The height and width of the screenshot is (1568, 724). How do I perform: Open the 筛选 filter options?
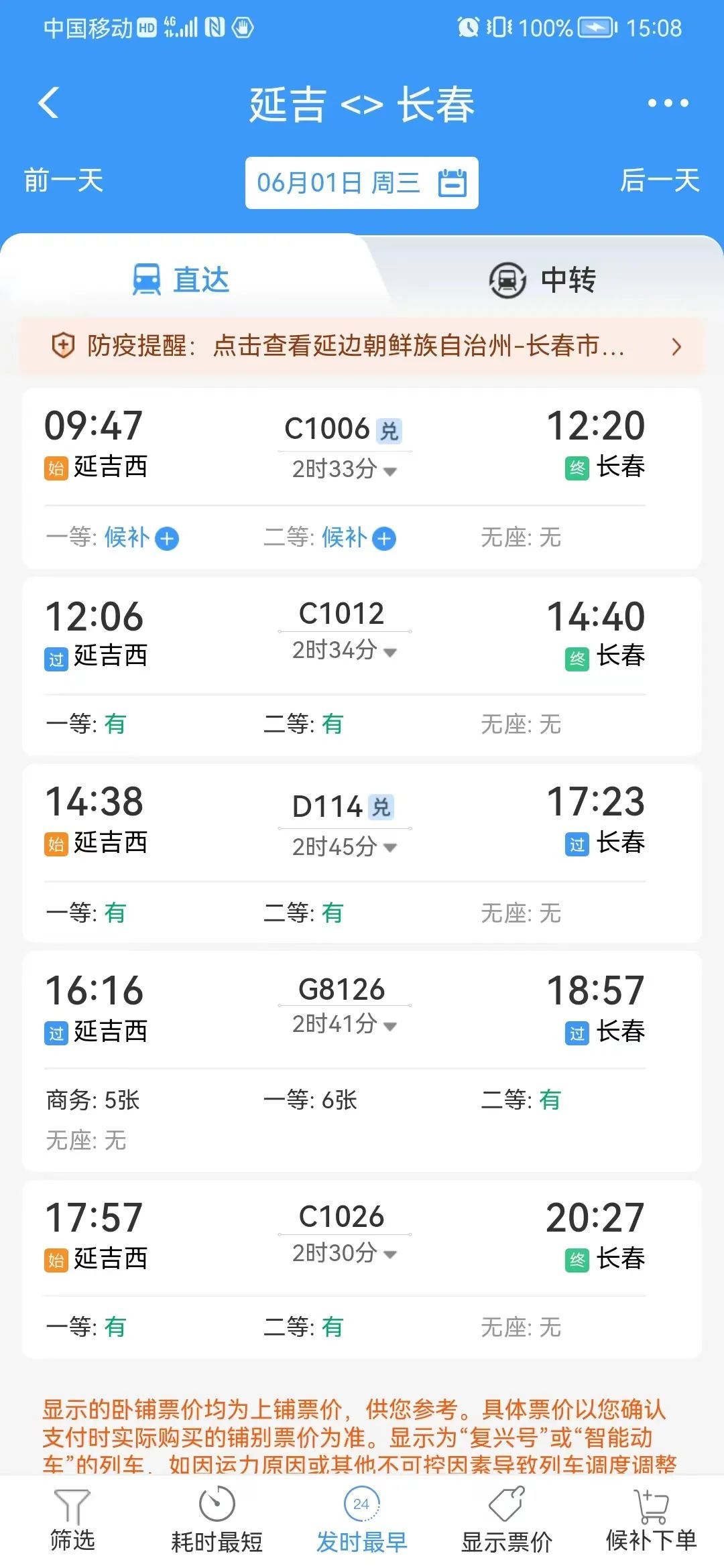[72, 1520]
